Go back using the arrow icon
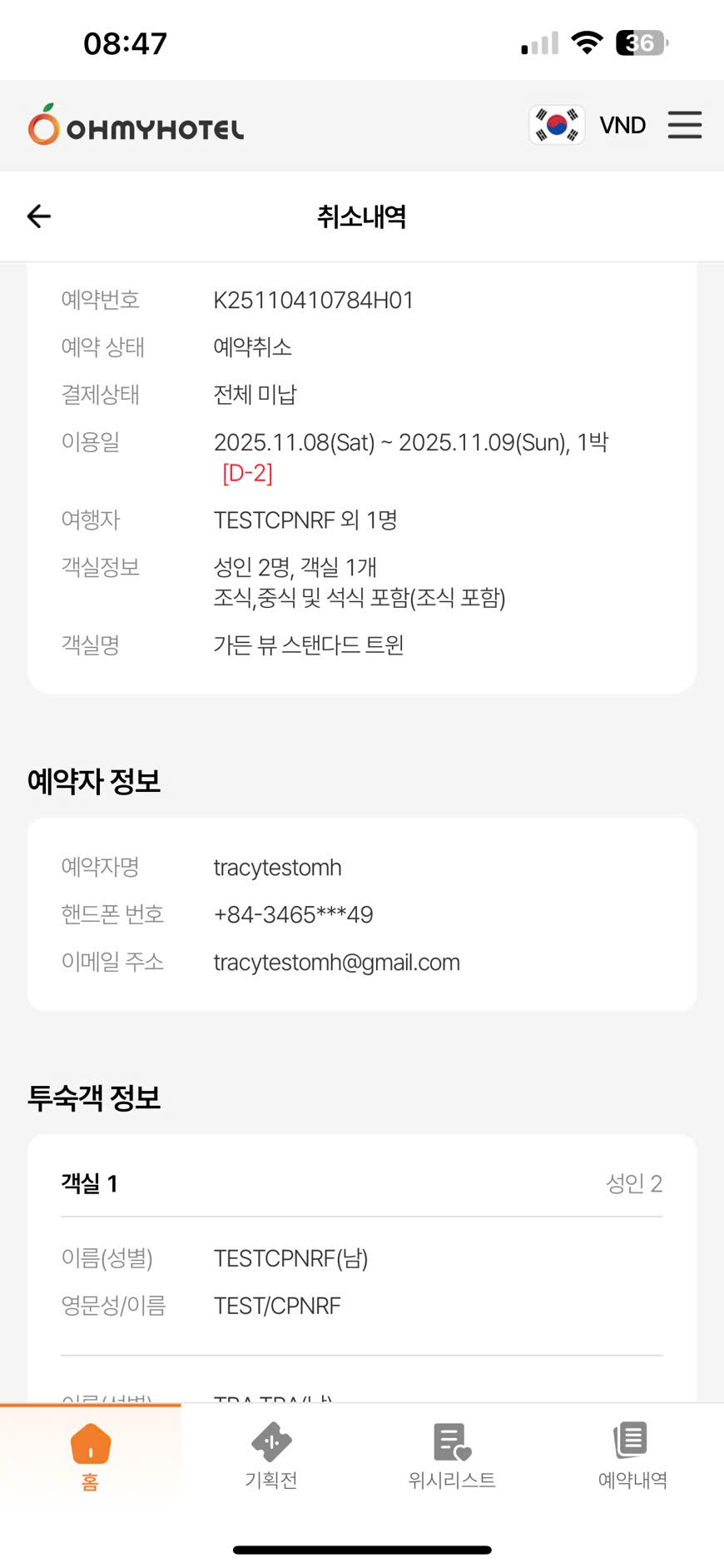The height and width of the screenshot is (1568, 724). pyautogui.click(x=39, y=217)
